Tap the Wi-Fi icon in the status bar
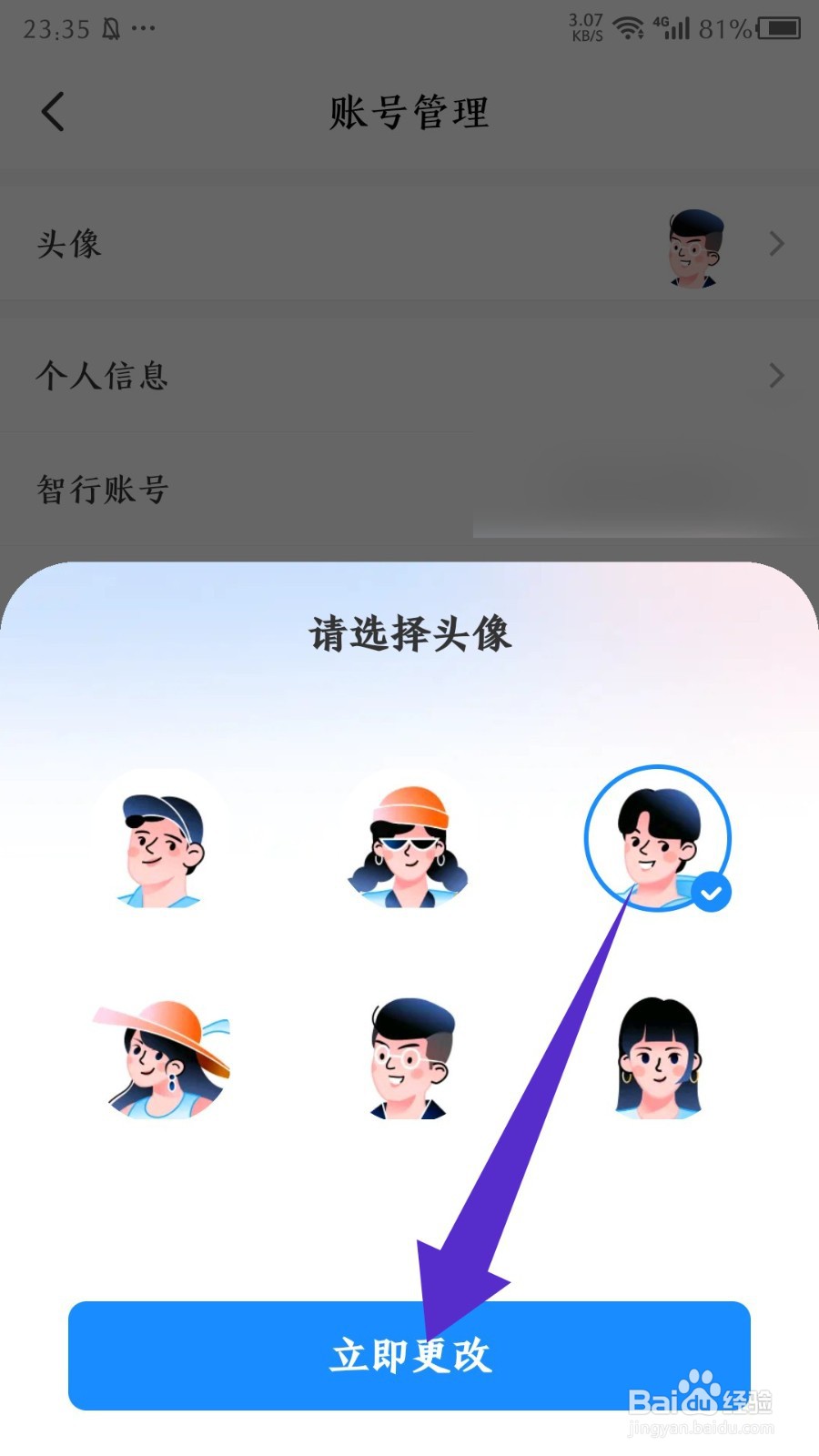This screenshot has height=1456, width=819. [x=628, y=27]
